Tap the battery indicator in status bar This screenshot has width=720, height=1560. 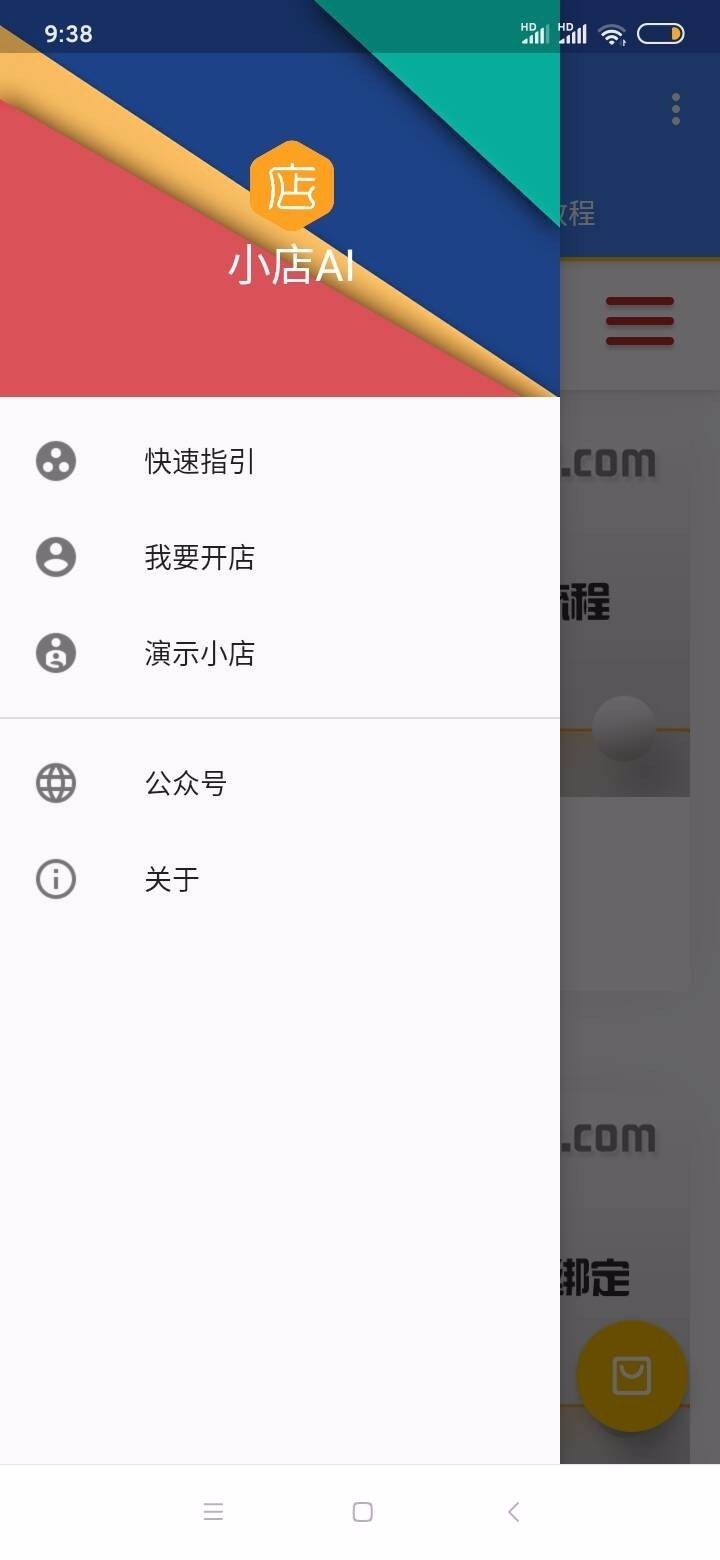[x=662, y=32]
